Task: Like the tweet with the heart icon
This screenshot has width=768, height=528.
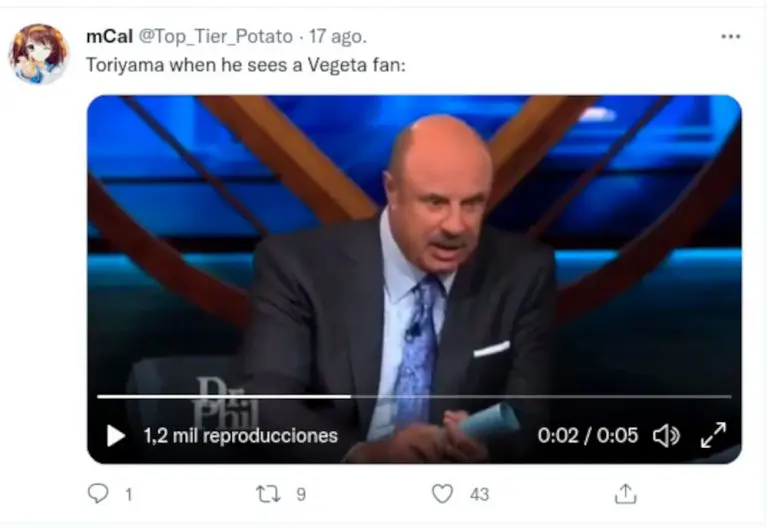Action: click(x=442, y=493)
